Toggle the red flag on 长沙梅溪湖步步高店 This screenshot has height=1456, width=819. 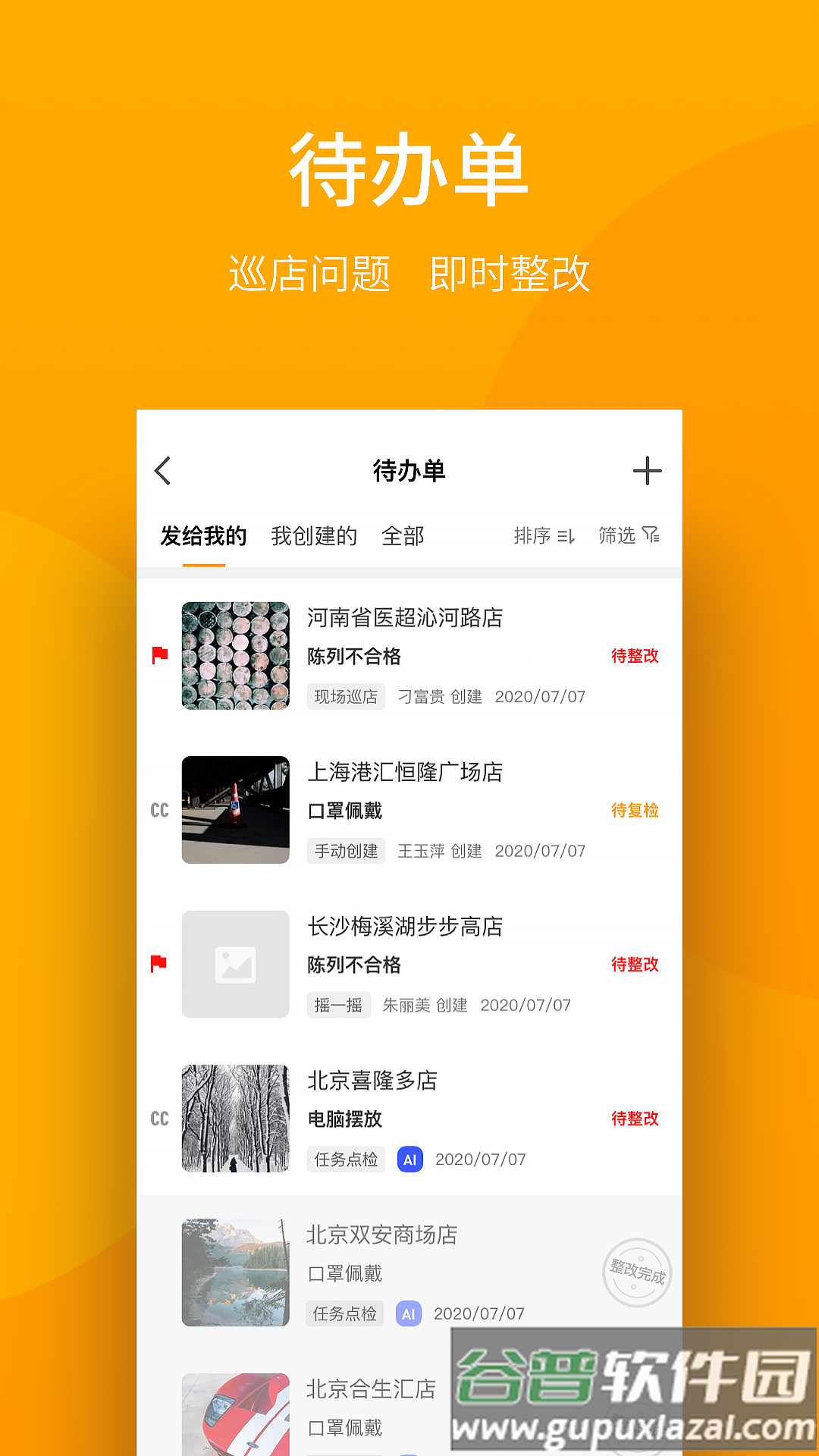click(158, 964)
